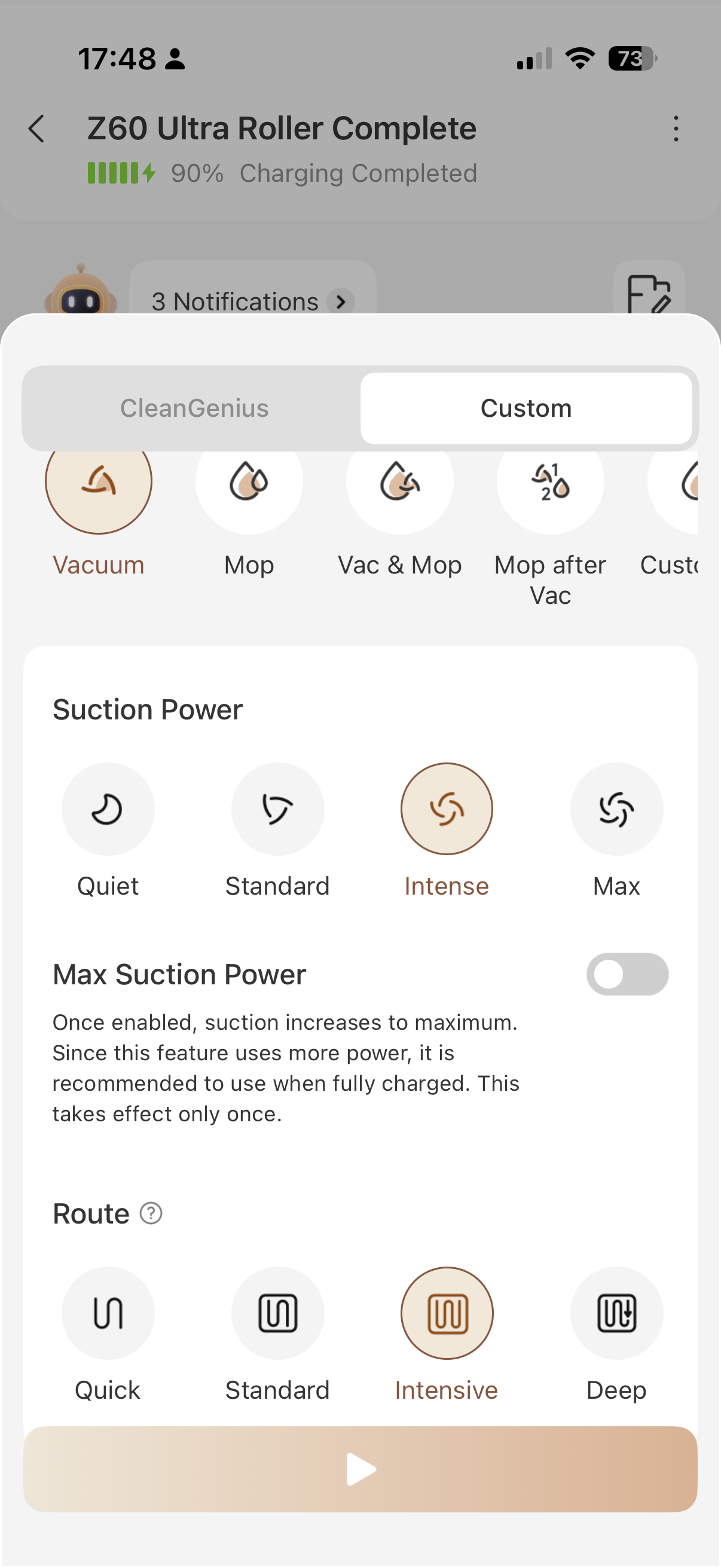The image size is (721, 1568).
Task: Choose the Quick route
Action: (108, 1313)
